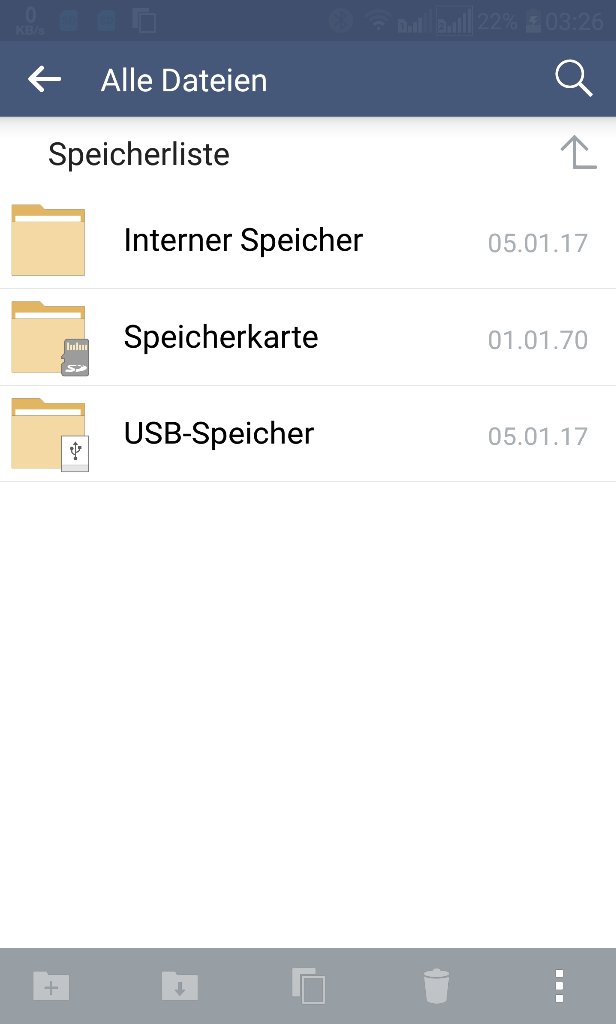Viewport: 616px width, 1024px height.
Task: Go back using the header arrow
Action: click(44, 80)
